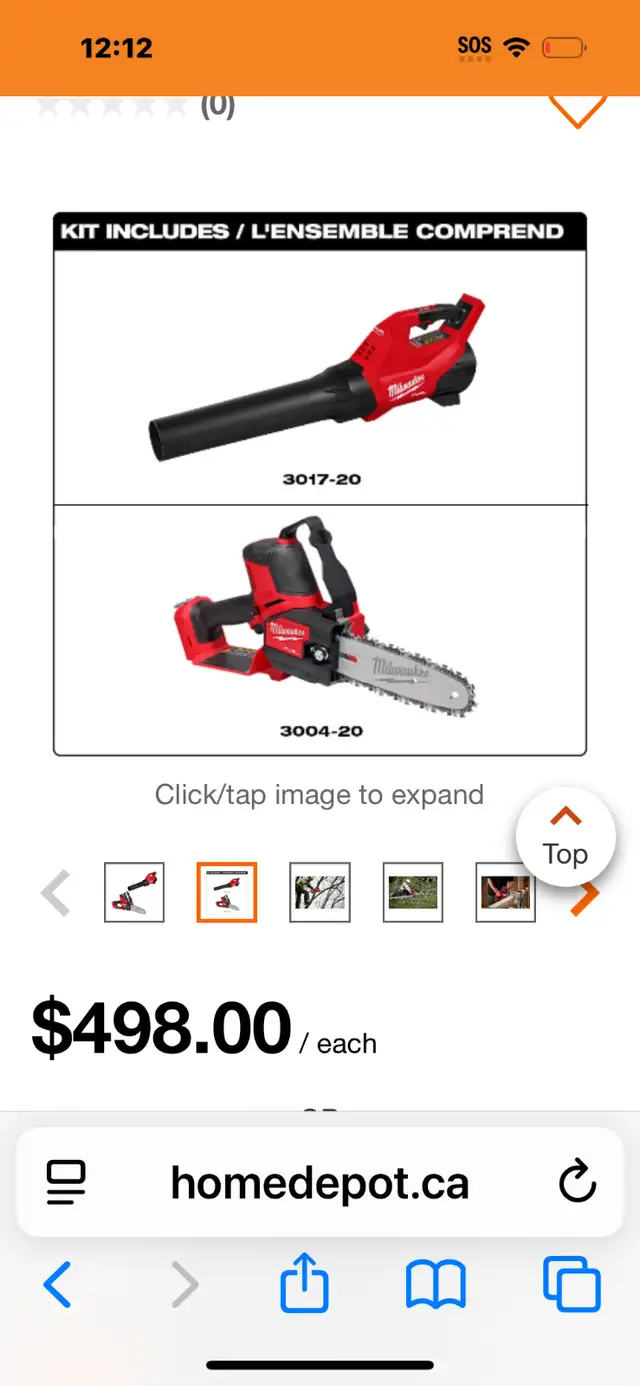Image resolution: width=640 pixels, height=1386 pixels.
Task: Select fifth thumbnail of wood cutting
Action: tap(506, 892)
